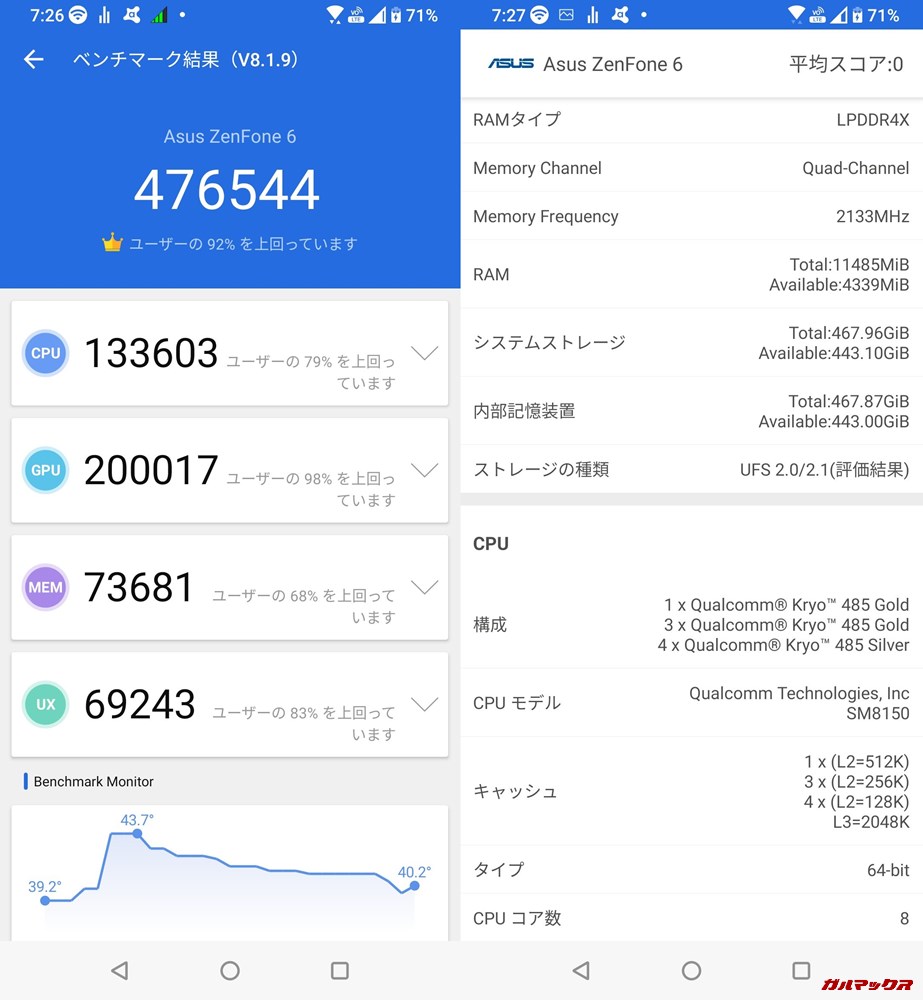Tap the ASUS logo in the header
923x1000 pixels.
pos(511,63)
